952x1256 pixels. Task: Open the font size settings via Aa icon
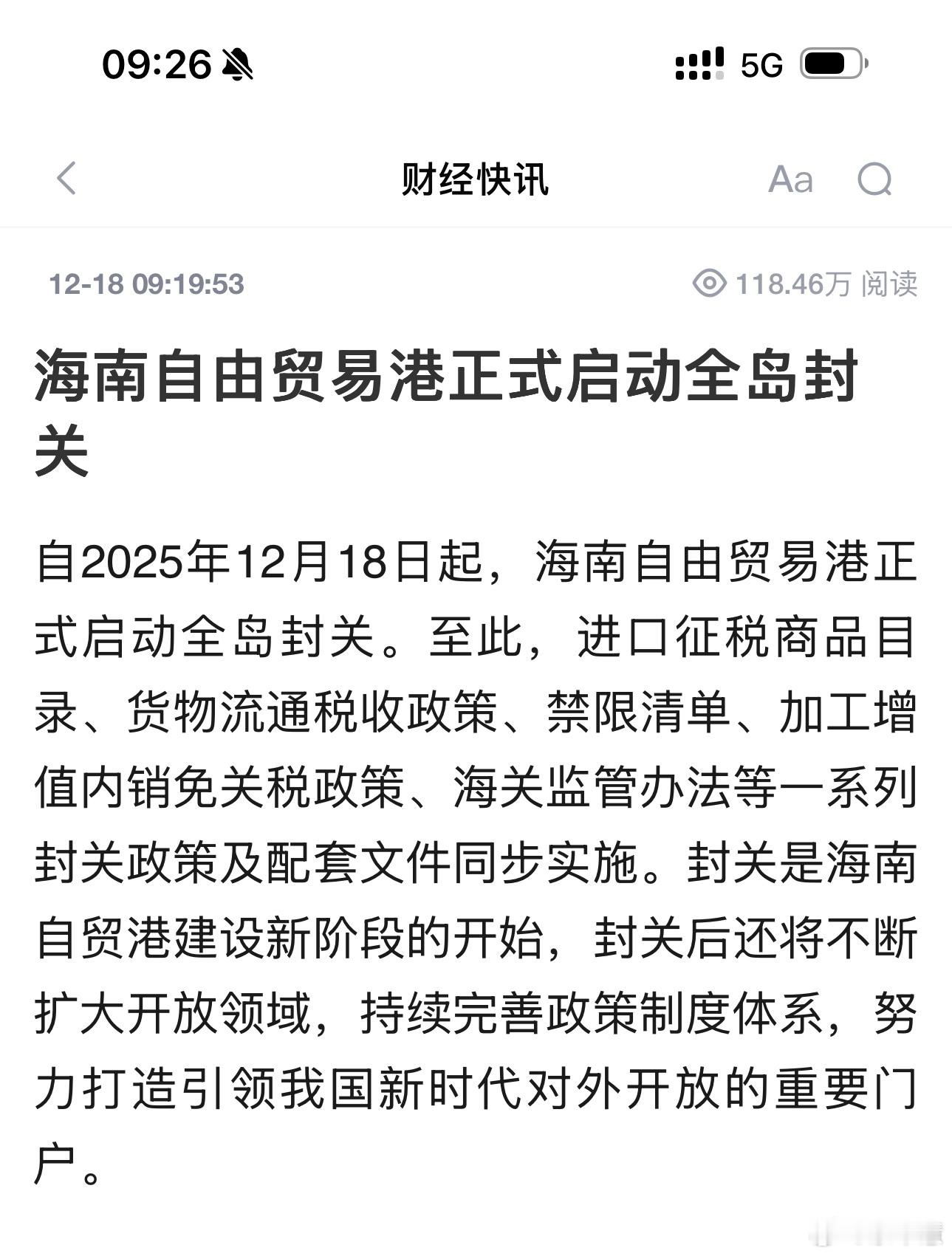(x=790, y=179)
